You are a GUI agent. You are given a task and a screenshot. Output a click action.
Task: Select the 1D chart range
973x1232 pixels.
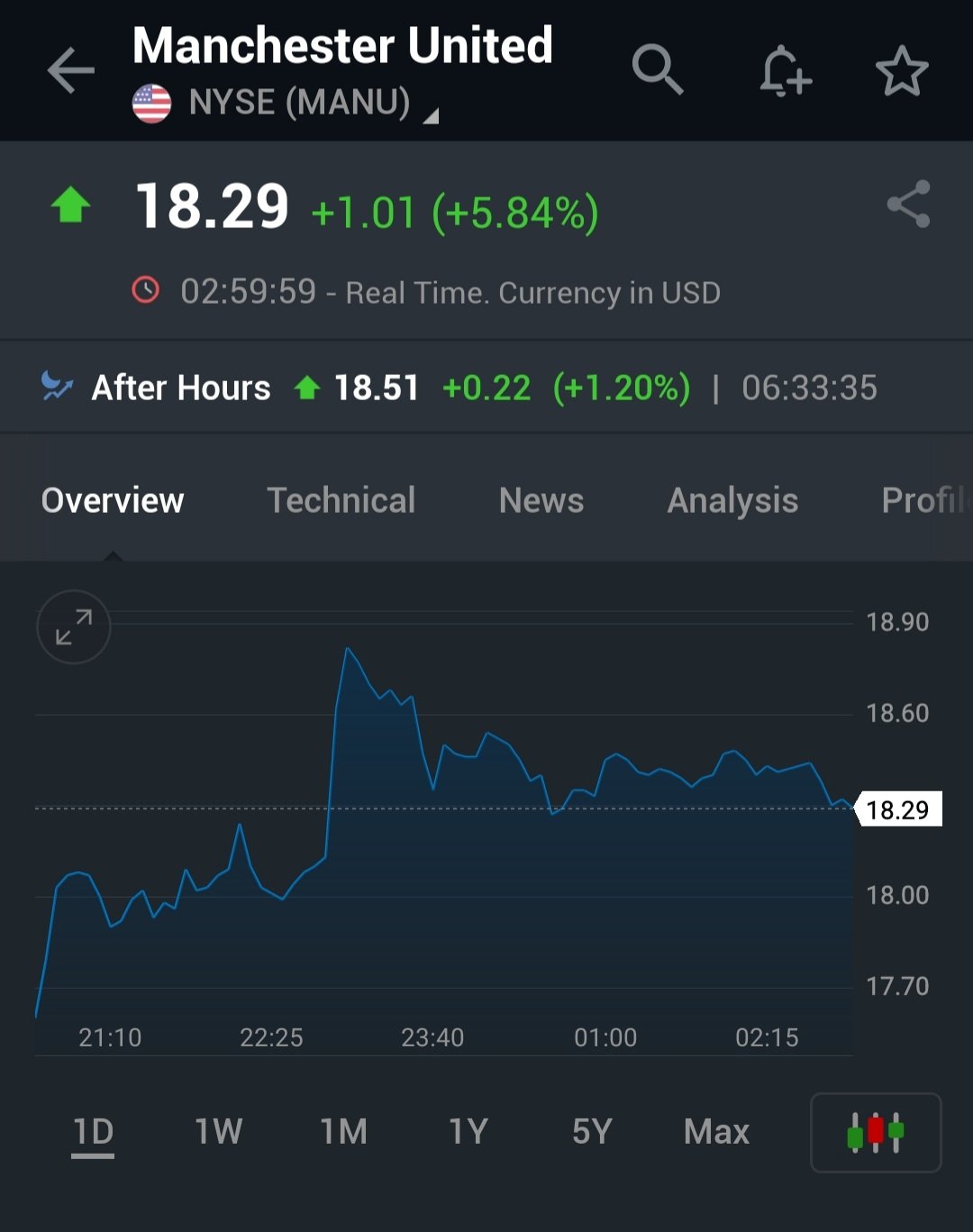tap(93, 1132)
